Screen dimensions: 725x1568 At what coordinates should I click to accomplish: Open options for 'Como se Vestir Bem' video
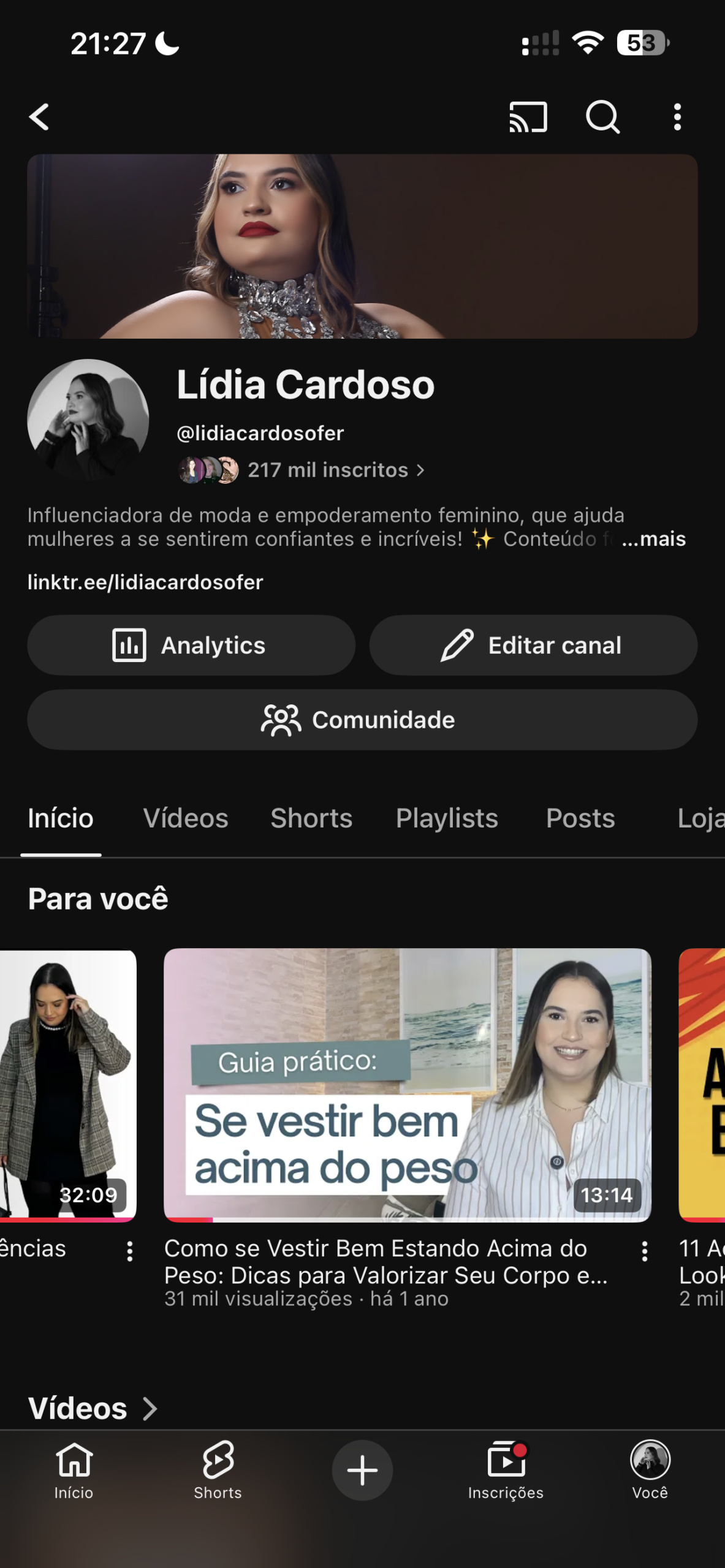click(645, 1251)
